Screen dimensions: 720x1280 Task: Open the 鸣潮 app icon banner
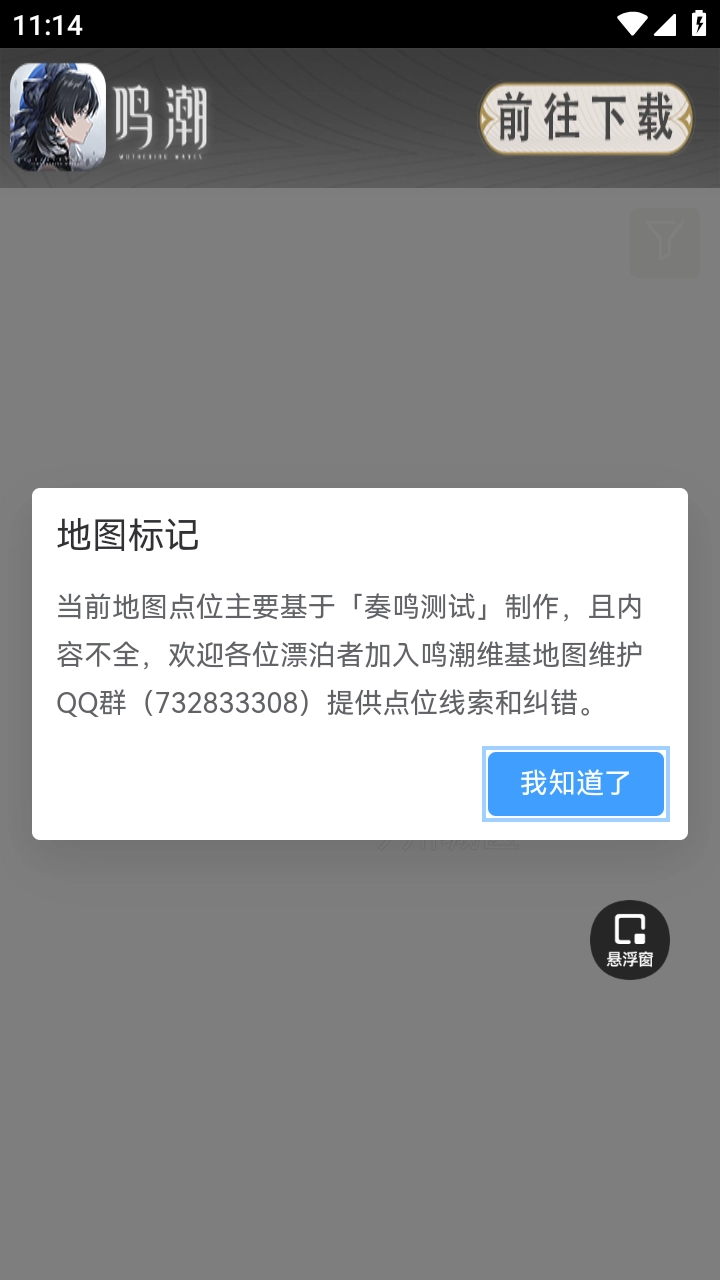point(58,117)
